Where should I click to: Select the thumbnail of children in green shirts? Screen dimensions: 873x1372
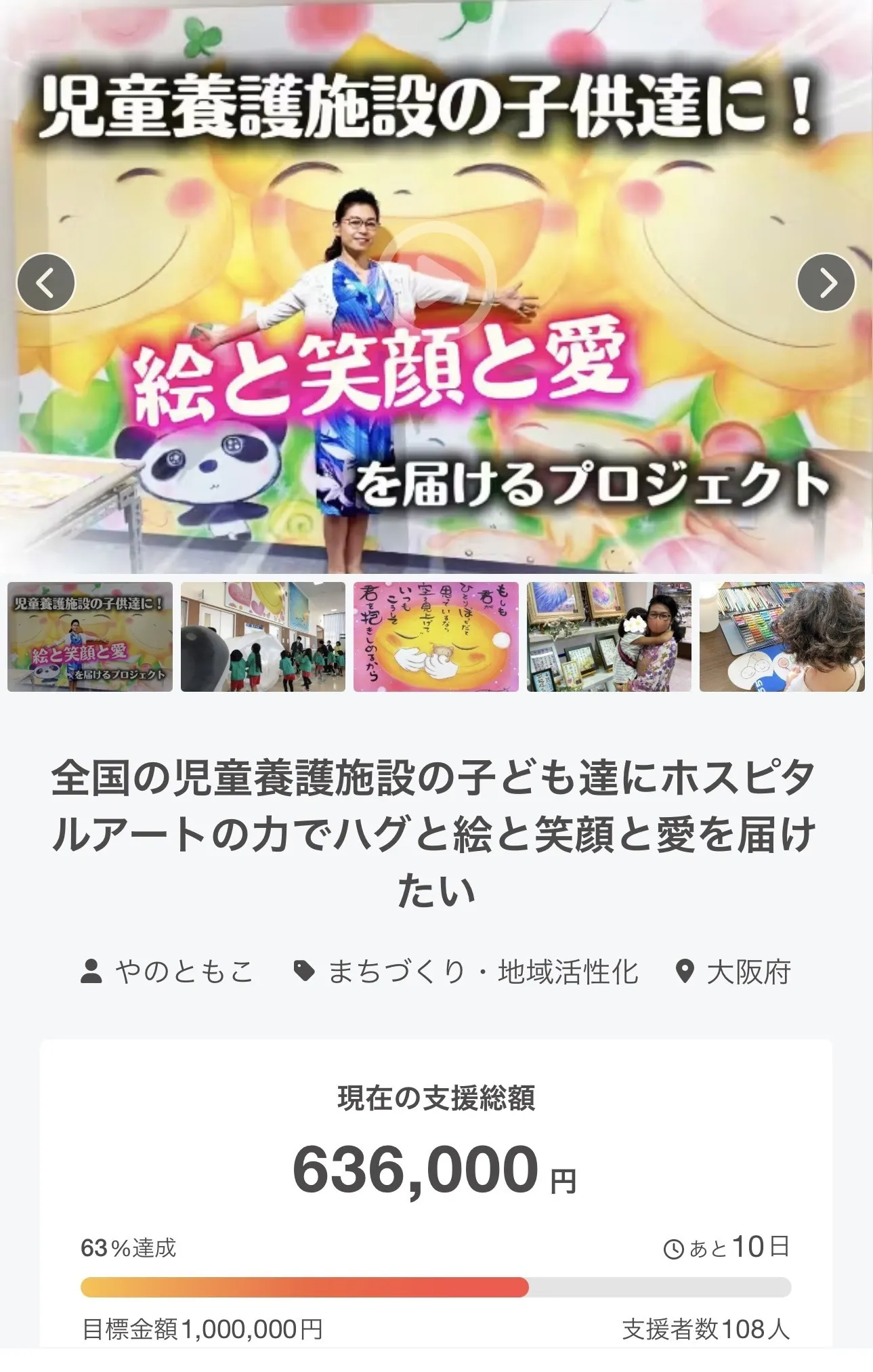coord(263,637)
